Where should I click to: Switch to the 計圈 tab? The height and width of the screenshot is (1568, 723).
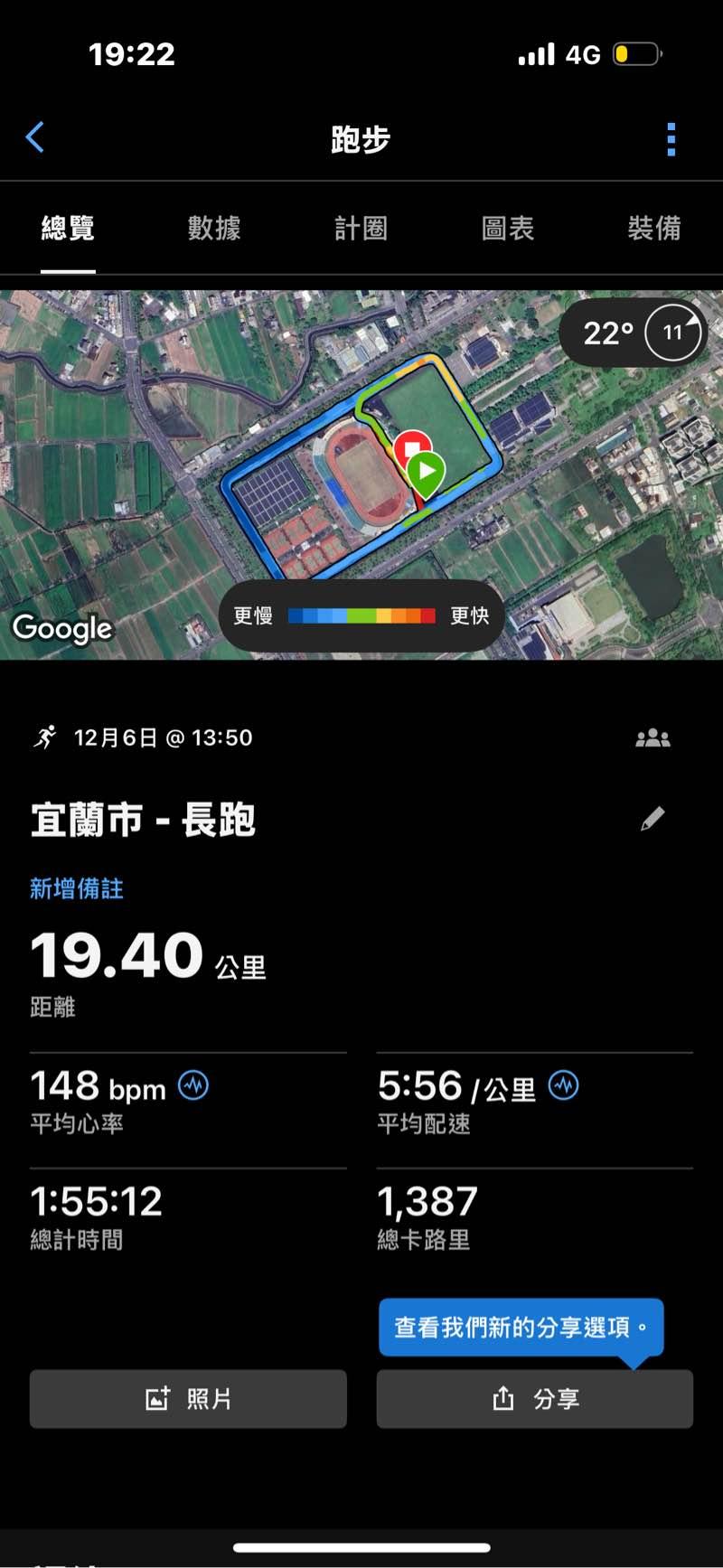pos(361,228)
